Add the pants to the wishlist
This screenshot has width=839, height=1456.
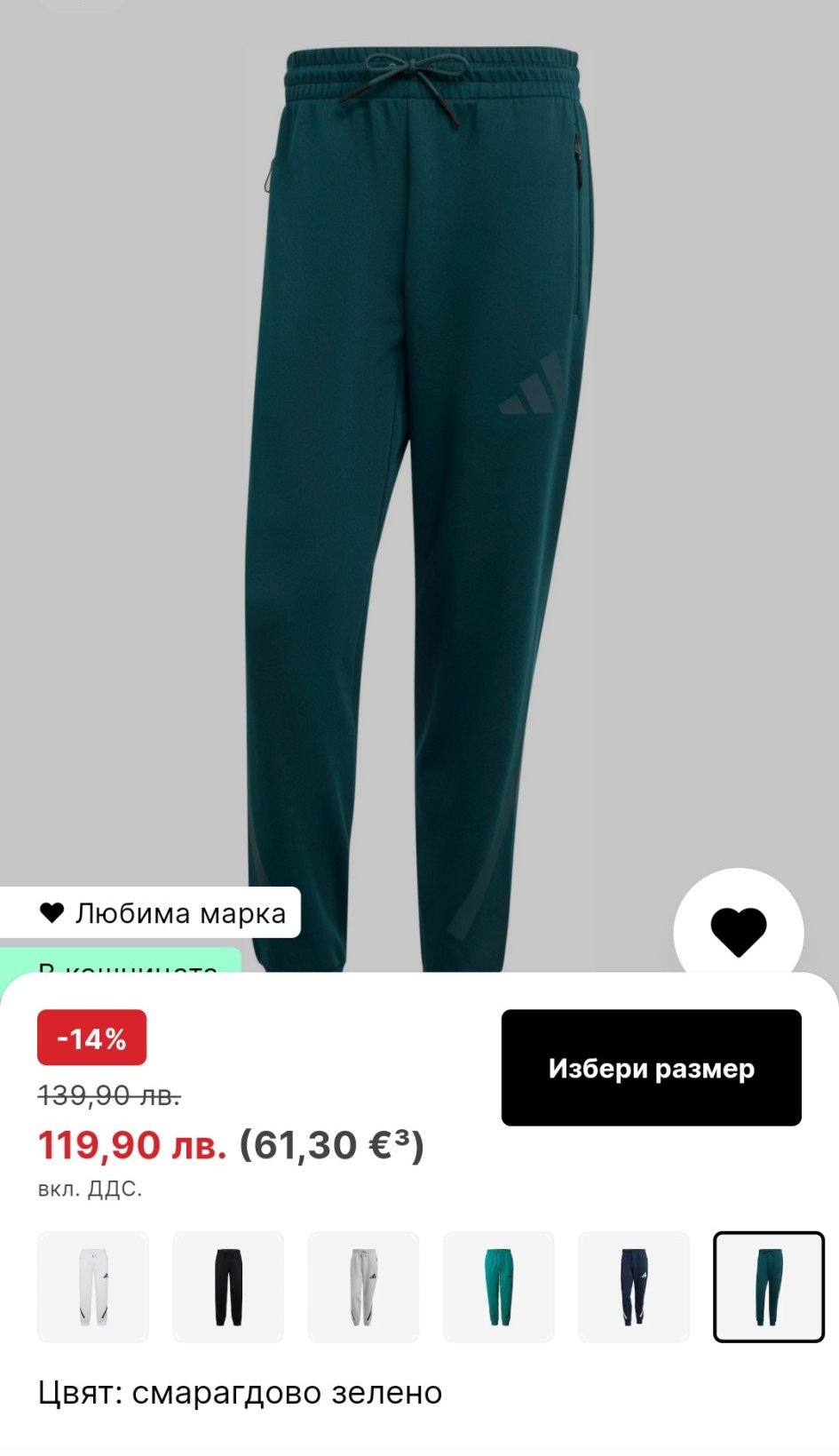tap(738, 932)
